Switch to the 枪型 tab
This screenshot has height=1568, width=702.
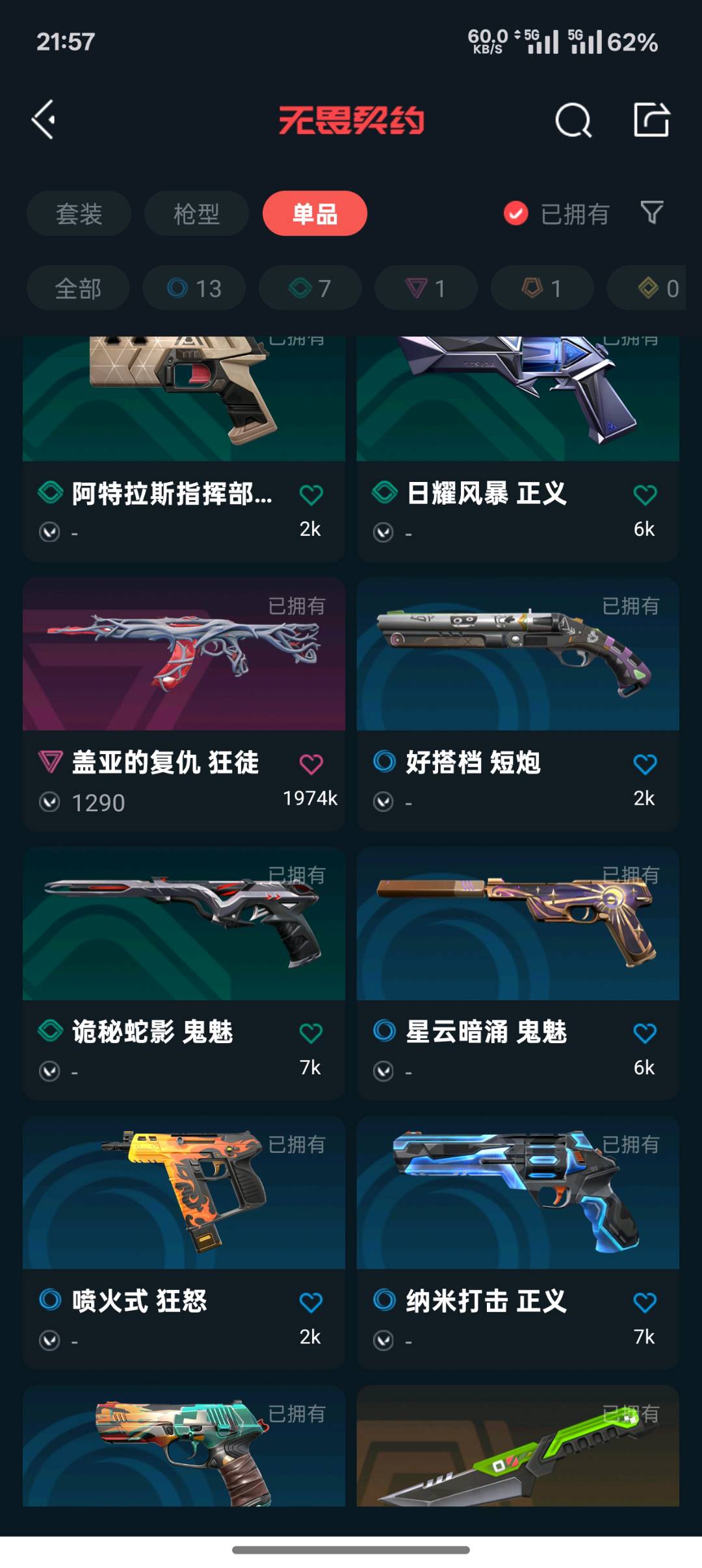tap(196, 214)
